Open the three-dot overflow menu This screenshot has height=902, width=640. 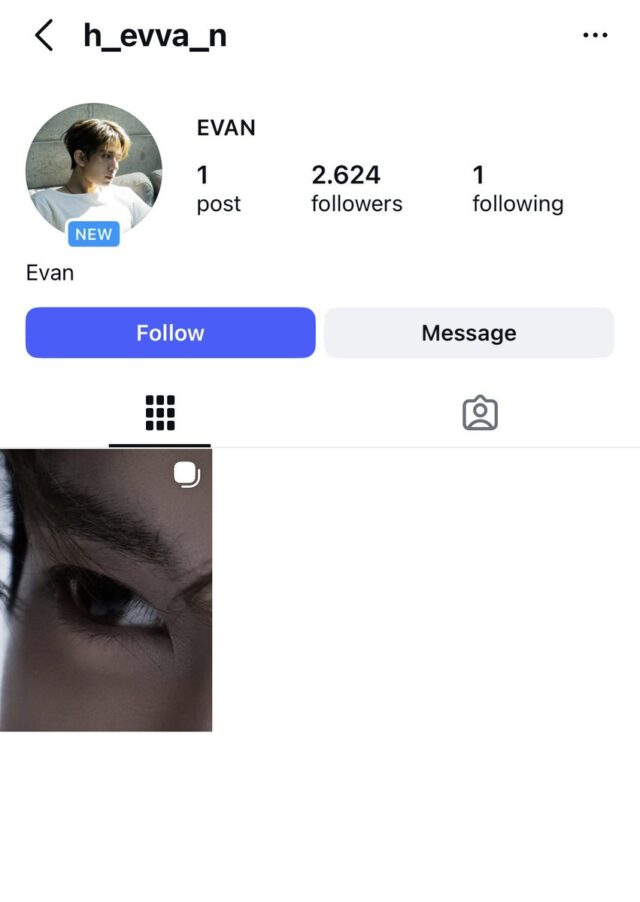tap(594, 36)
